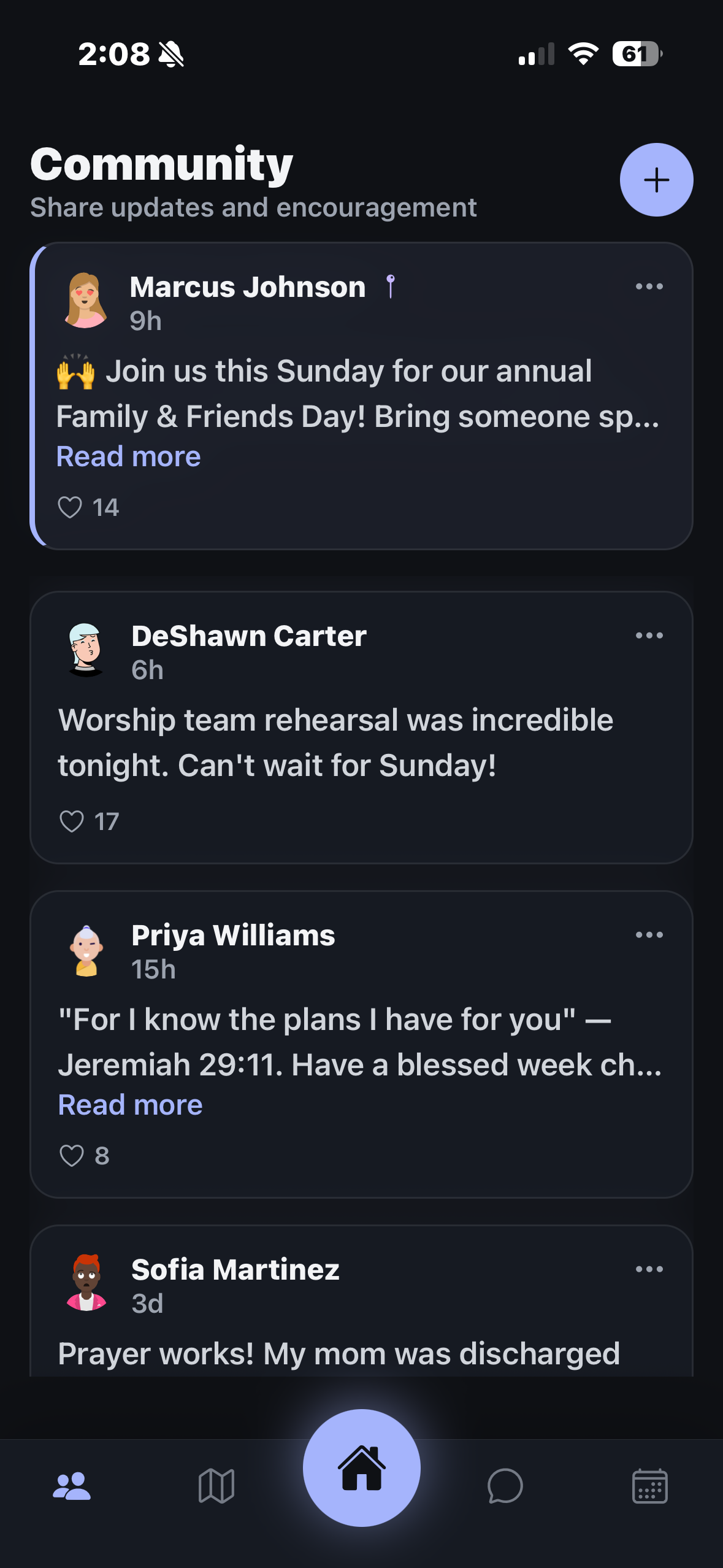723x1568 pixels.
Task: Tap the Community header title
Action: [x=161, y=163]
